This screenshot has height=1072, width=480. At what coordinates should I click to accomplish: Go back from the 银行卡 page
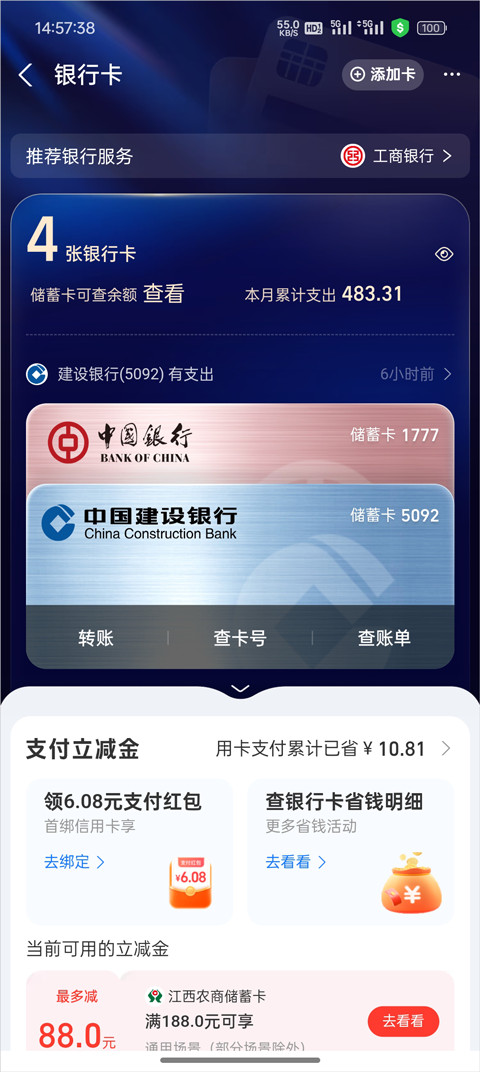(25, 75)
